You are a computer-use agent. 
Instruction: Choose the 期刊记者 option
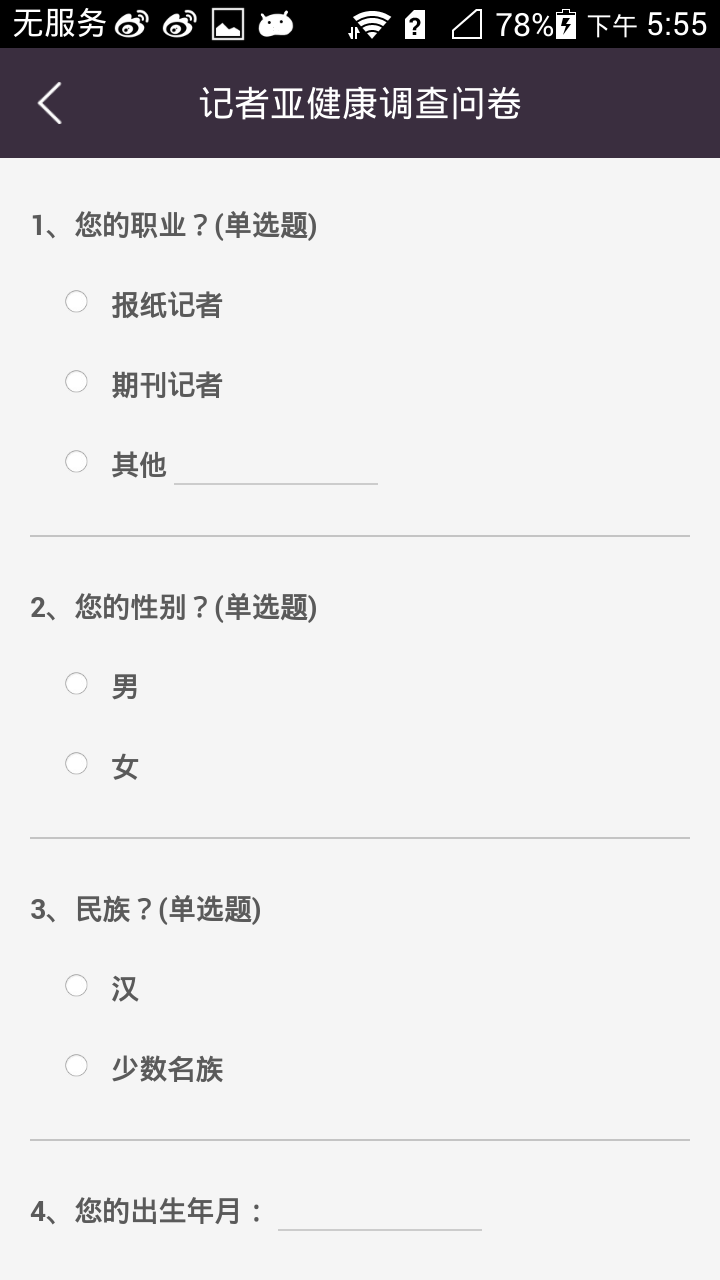(x=77, y=382)
